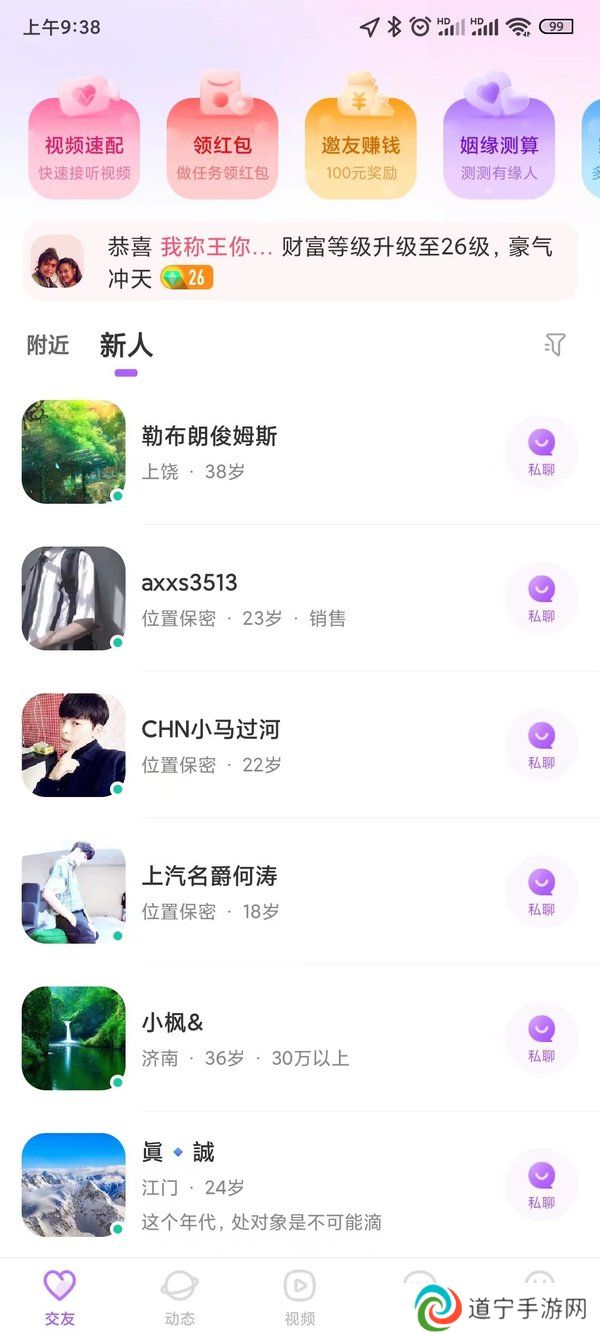Open the wealth level upgrade announcement banner
Image resolution: width=600 pixels, height=1333 pixels.
(x=300, y=261)
